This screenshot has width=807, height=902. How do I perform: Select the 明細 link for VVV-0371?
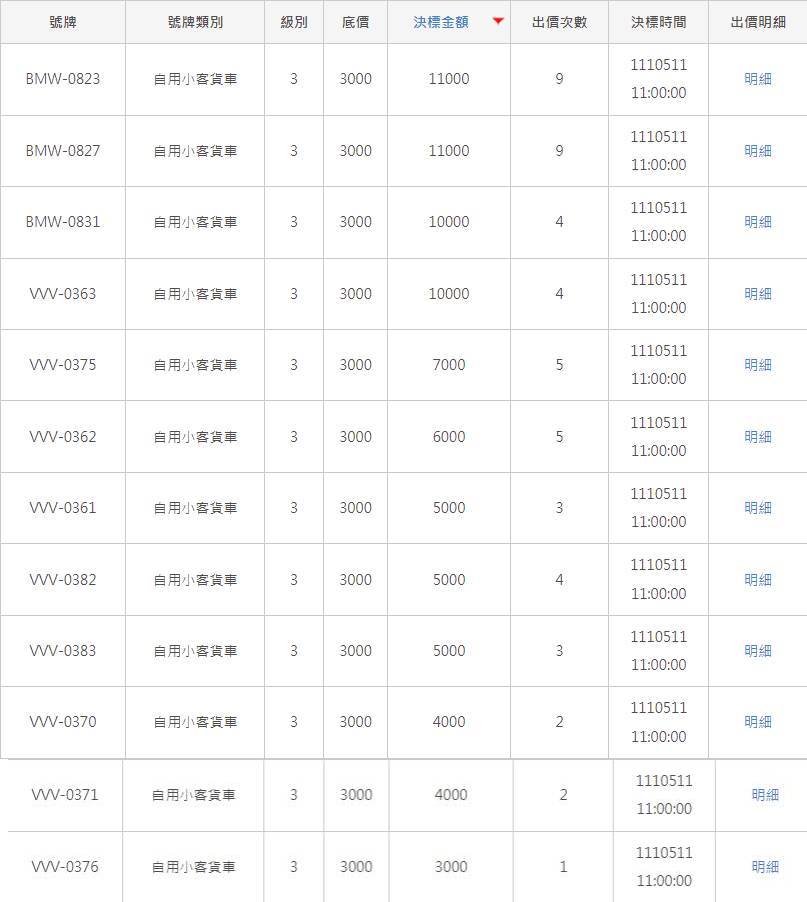(765, 795)
